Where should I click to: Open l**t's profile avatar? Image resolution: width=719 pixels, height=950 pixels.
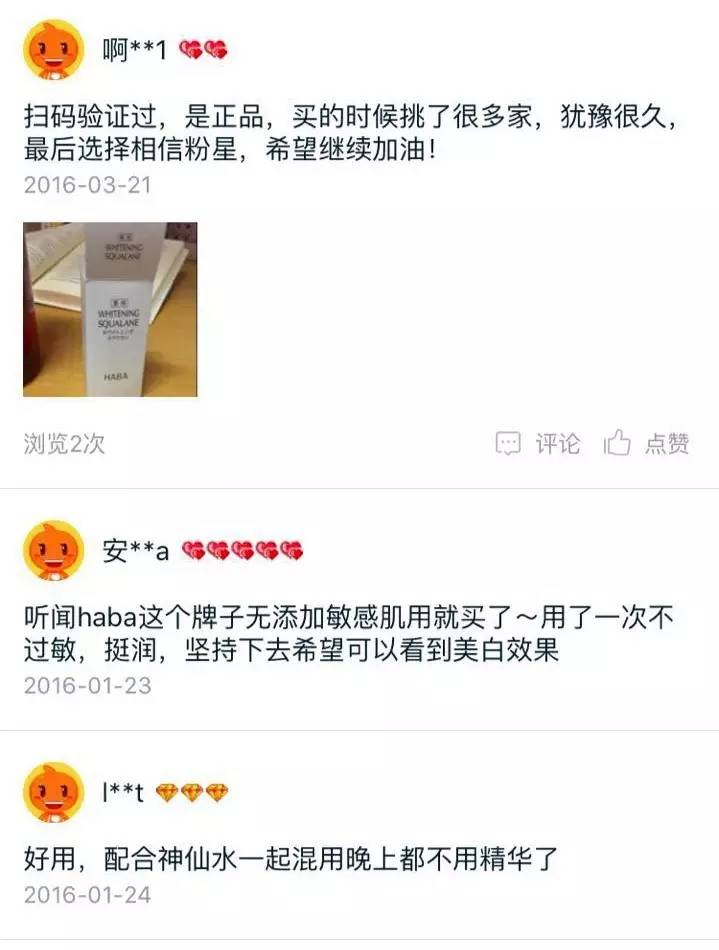[x=54, y=792]
